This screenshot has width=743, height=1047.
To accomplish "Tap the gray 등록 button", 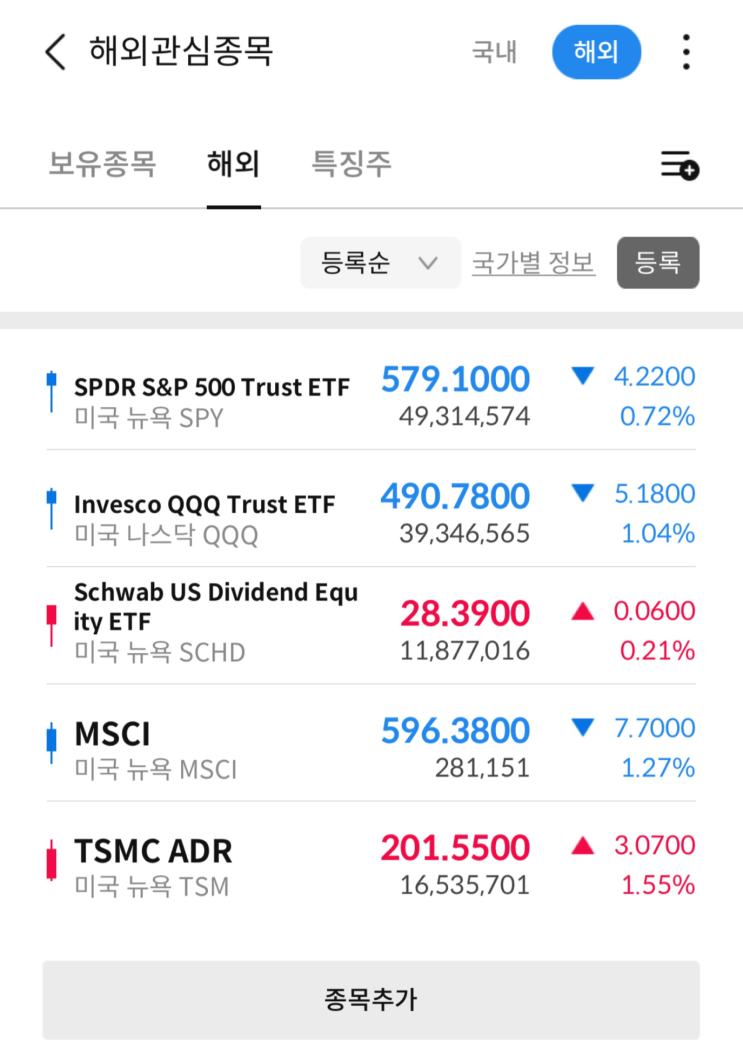I will (x=658, y=263).
